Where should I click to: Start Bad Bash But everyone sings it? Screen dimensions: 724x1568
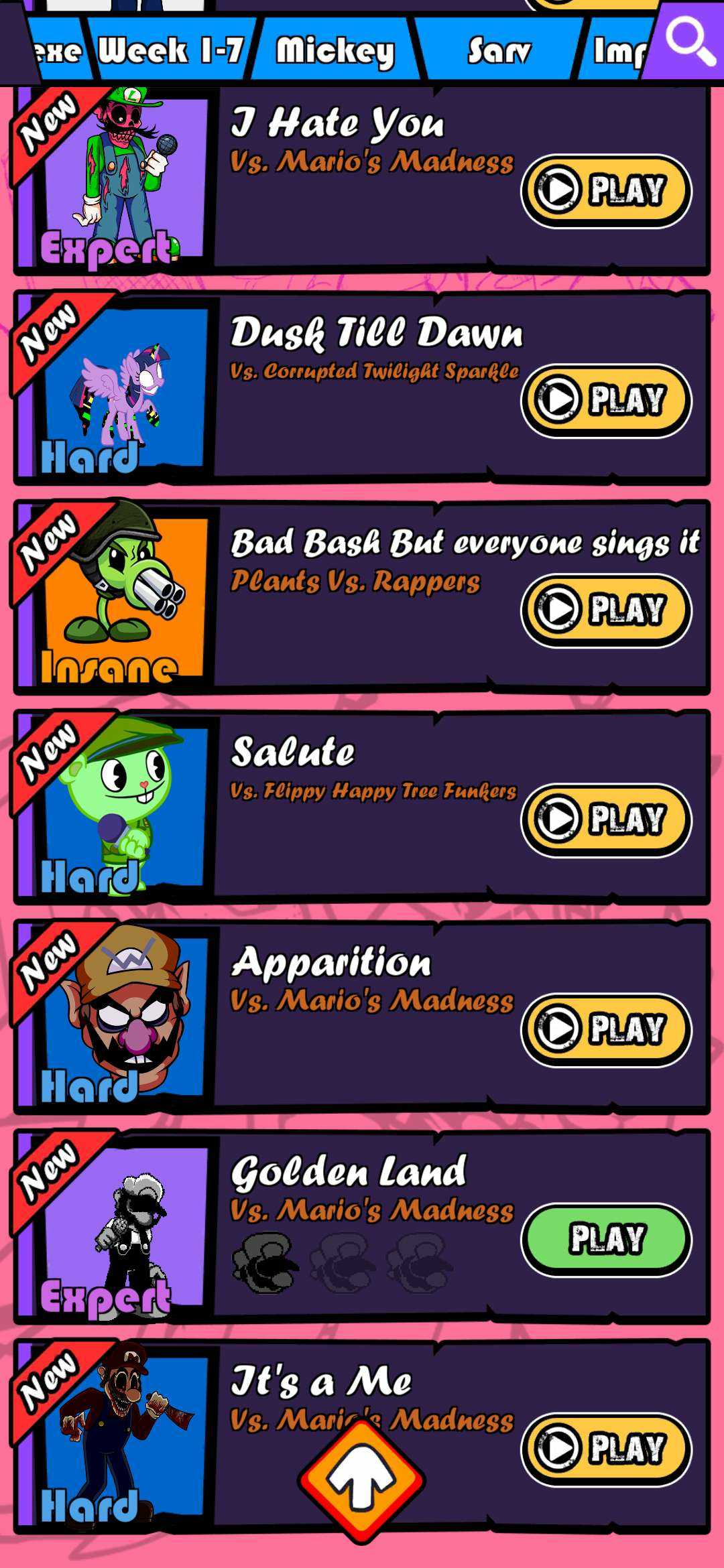(x=606, y=610)
